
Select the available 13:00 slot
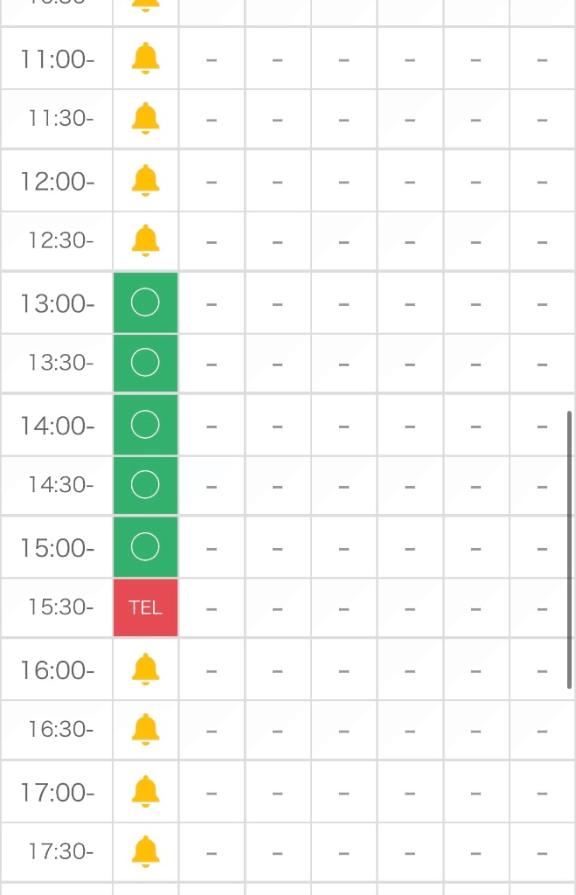coord(146,303)
